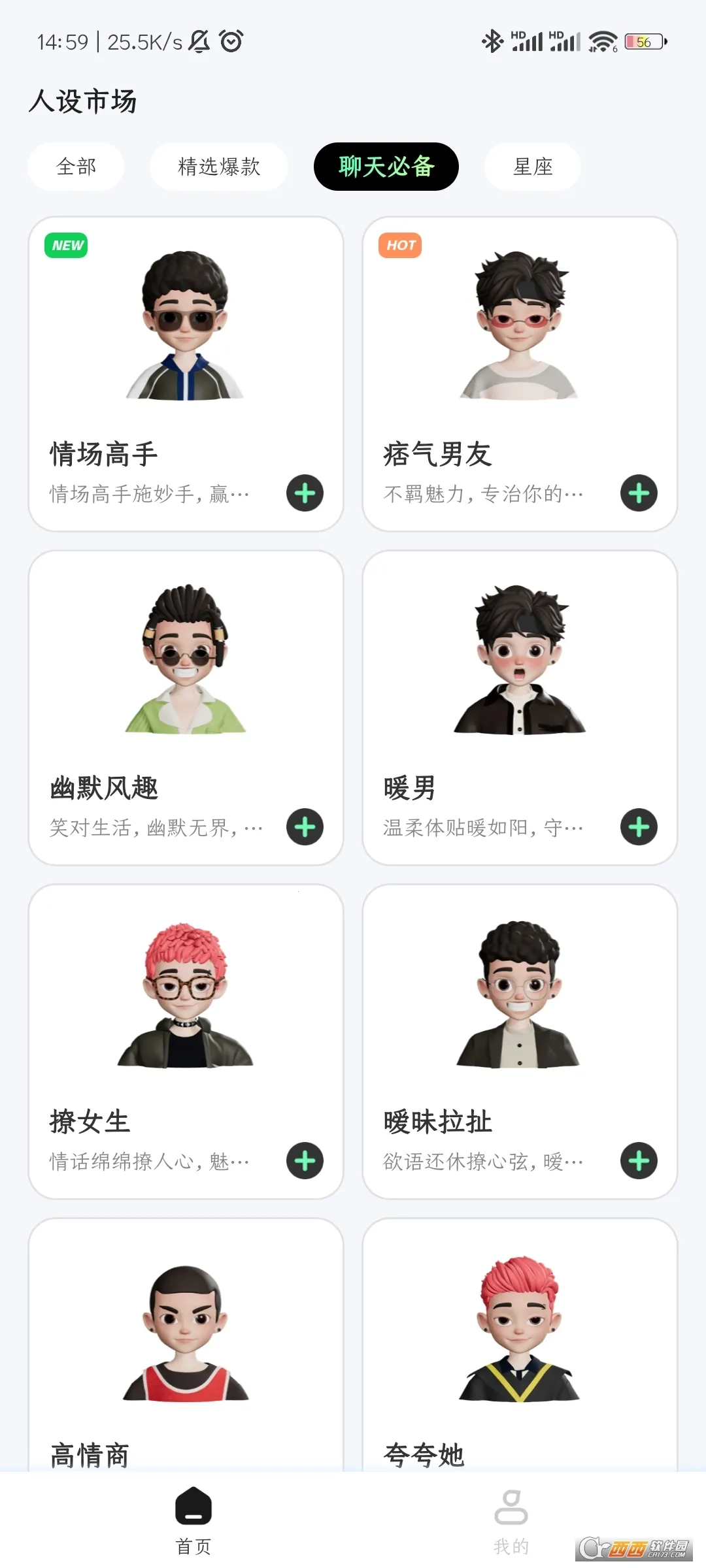
Task: Click the HOT badge on 痞气男友 card
Action: tap(400, 245)
